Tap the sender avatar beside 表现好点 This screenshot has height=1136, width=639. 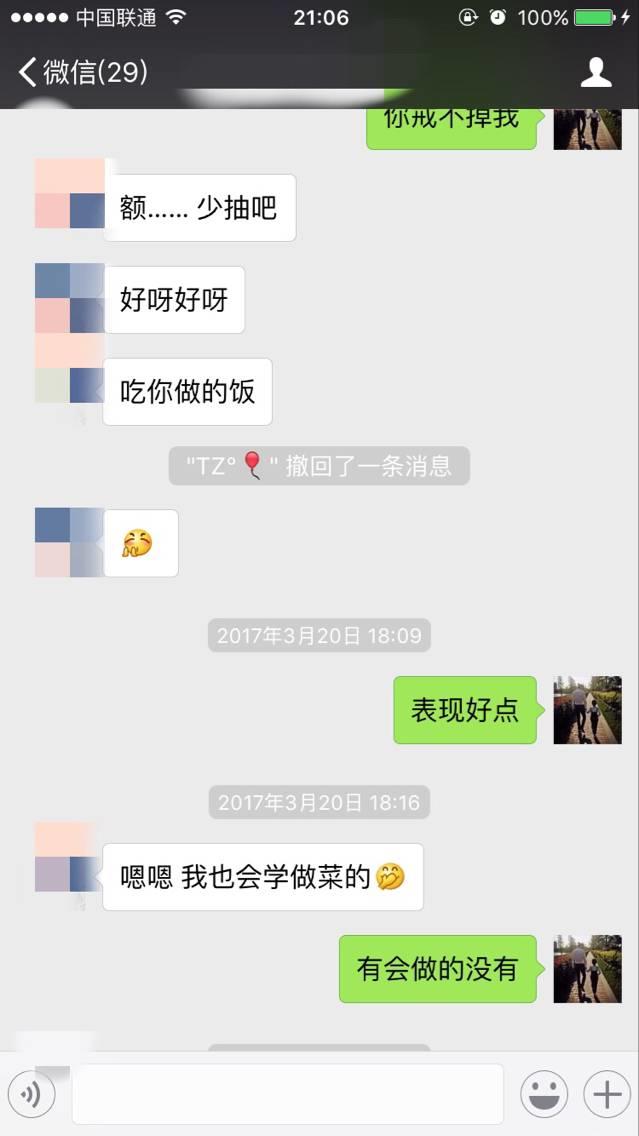[x=587, y=709]
